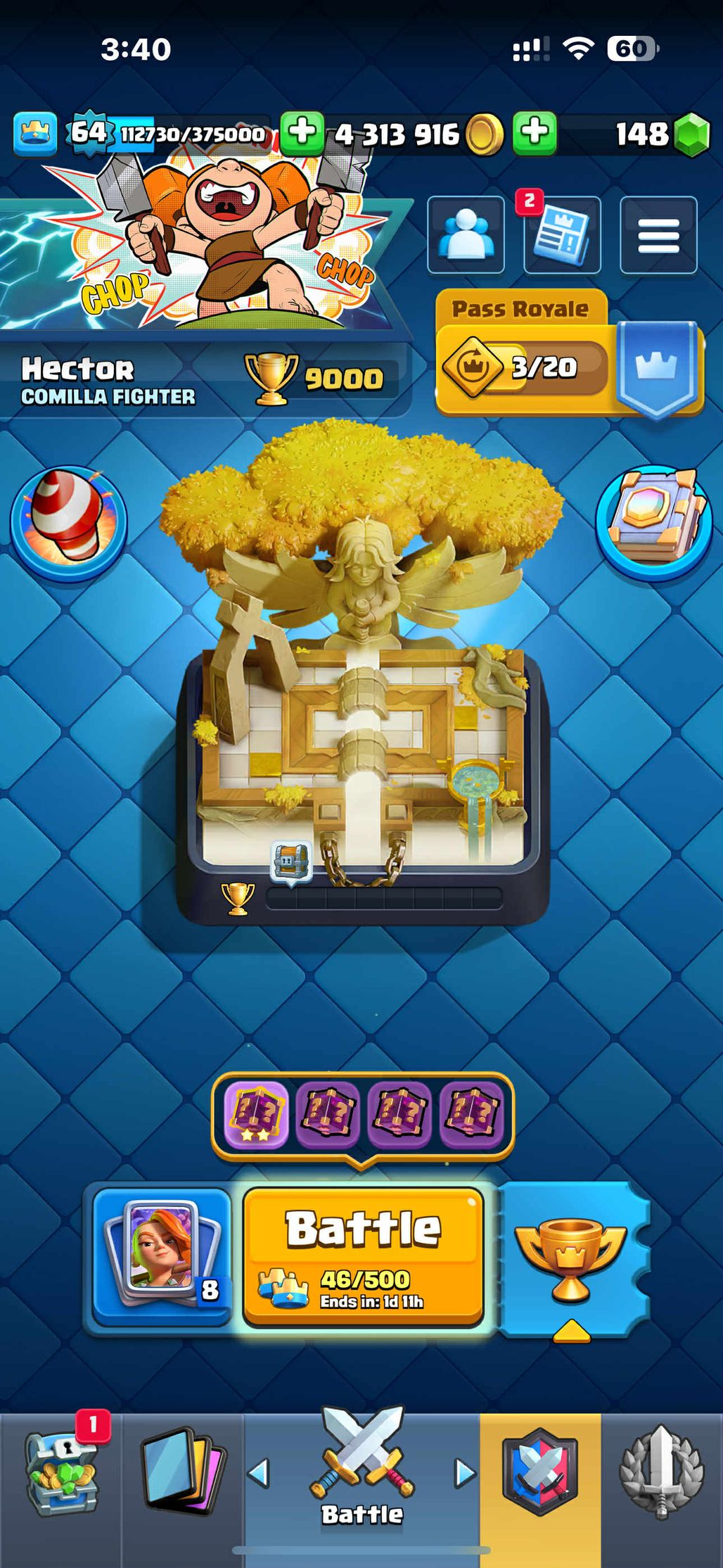This screenshot has width=723, height=1568.
Task: Switch to the Clan shield tab
Action: tap(540, 1472)
